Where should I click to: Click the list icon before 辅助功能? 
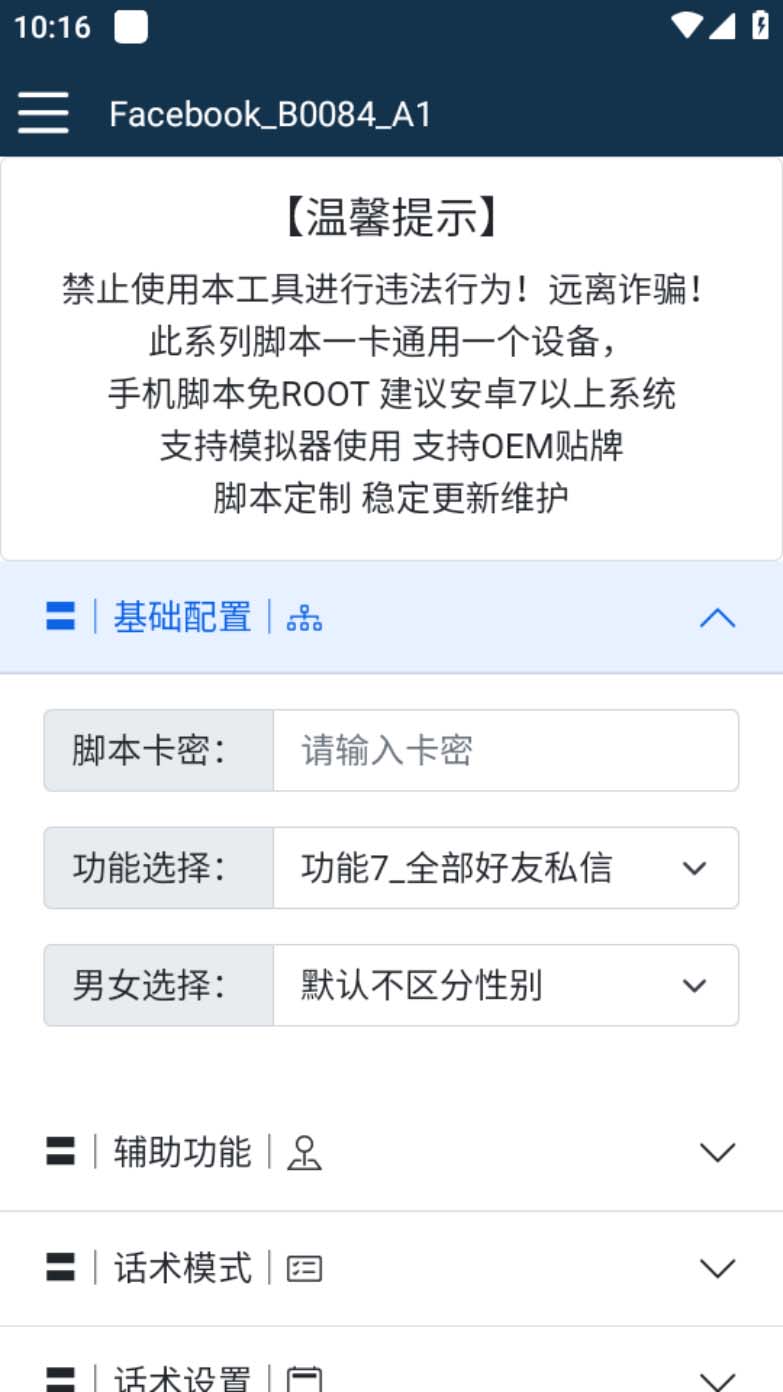[58, 1152]
